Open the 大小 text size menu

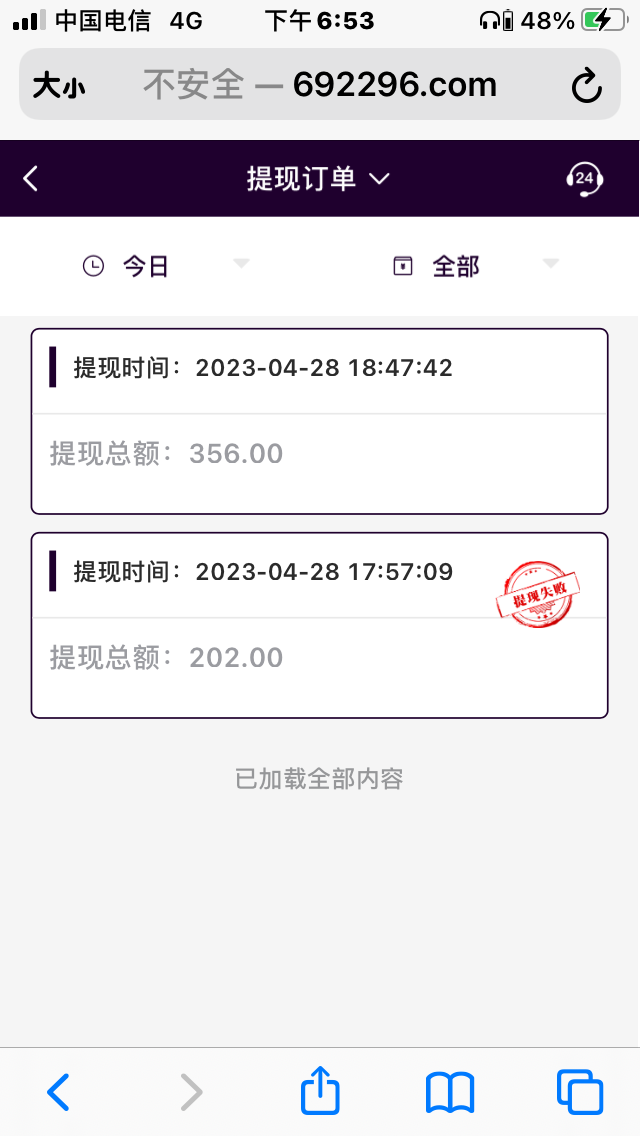(x=59, y=87)
